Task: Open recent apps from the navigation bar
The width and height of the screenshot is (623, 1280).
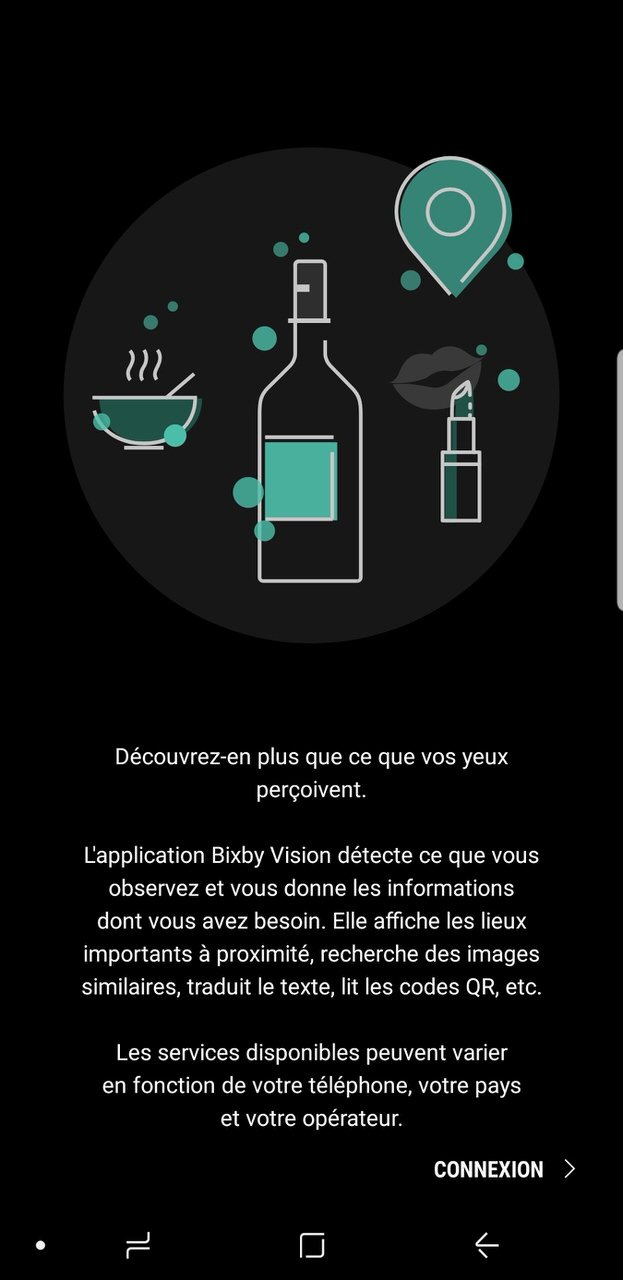Action: 138,1245
